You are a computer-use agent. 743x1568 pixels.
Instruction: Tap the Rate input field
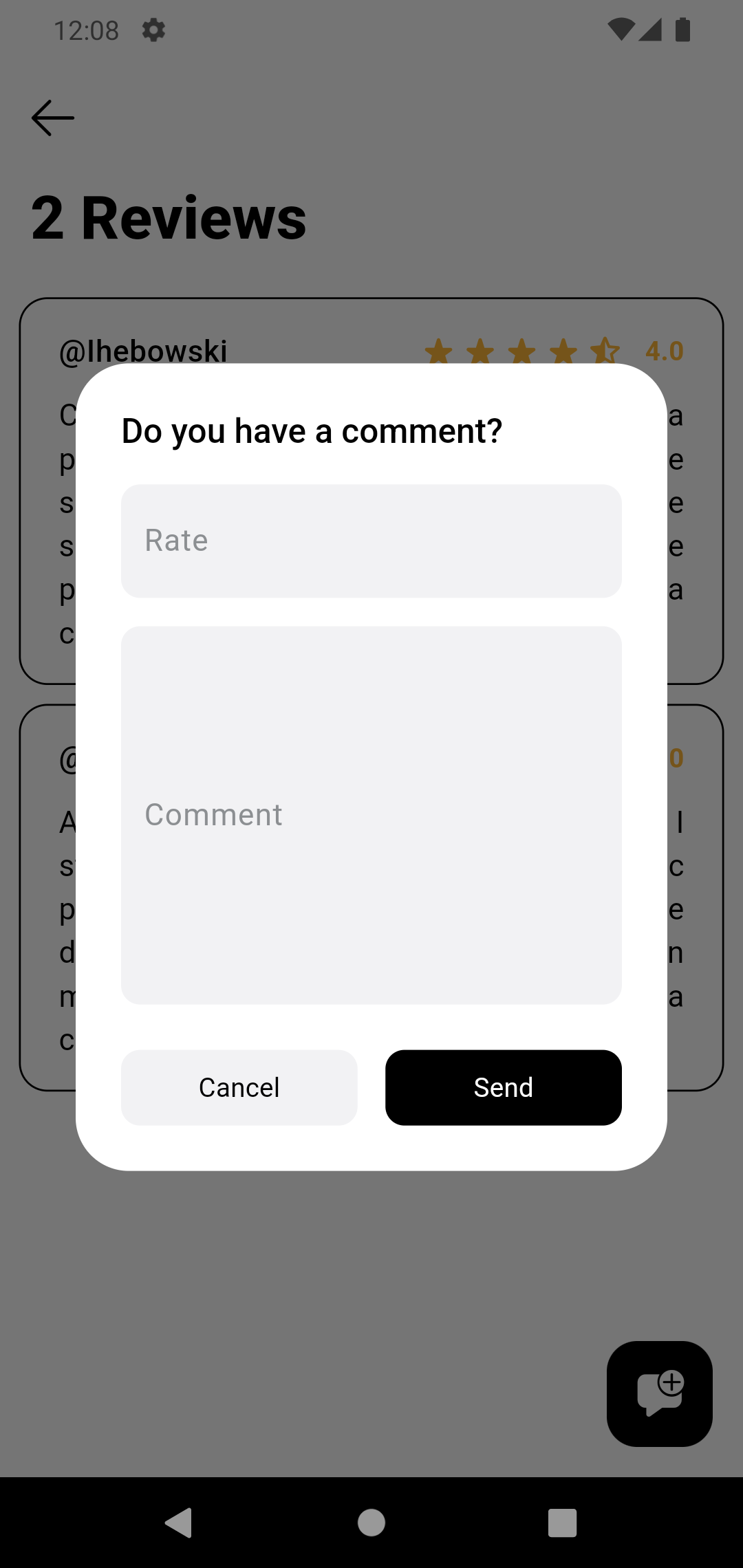pyautogui.click(x=371, y=541)
